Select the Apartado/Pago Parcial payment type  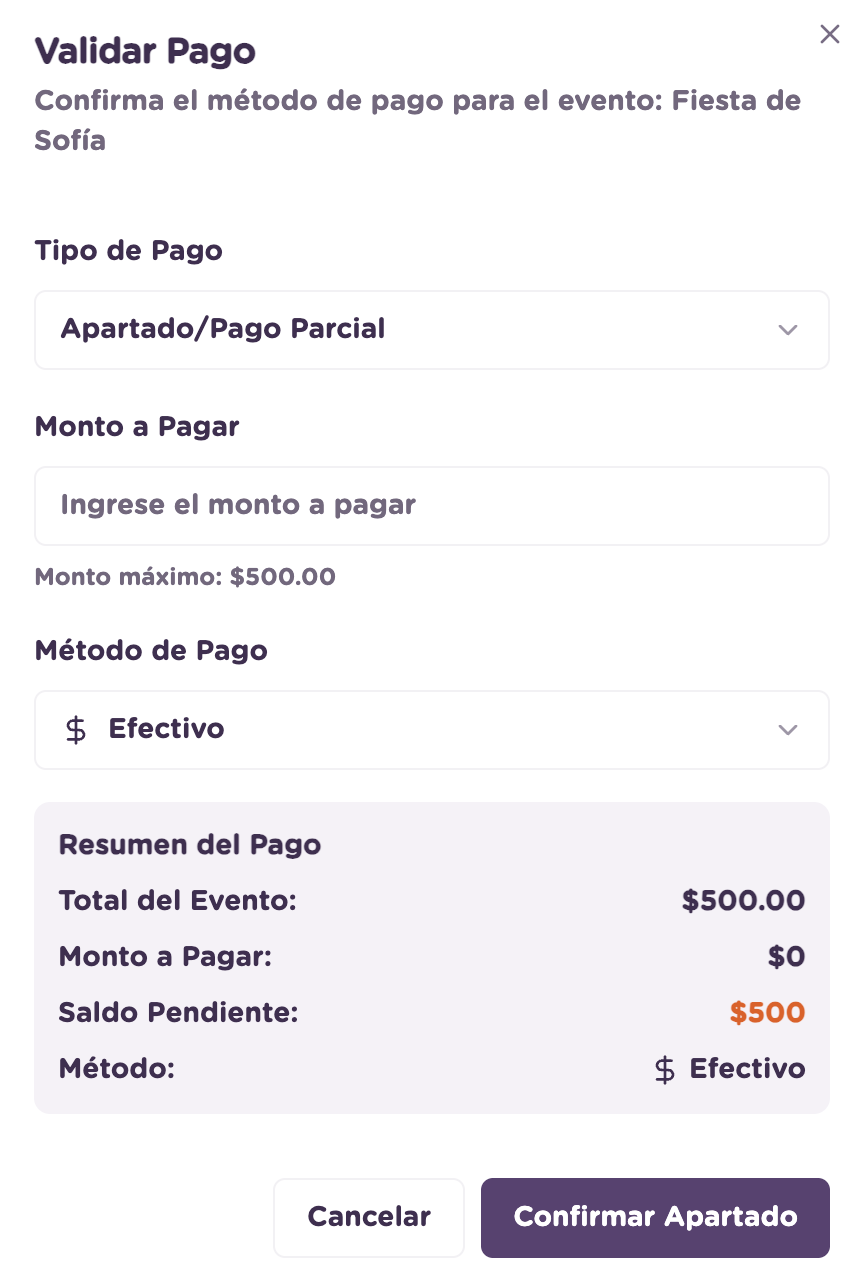tap(223, 330)
